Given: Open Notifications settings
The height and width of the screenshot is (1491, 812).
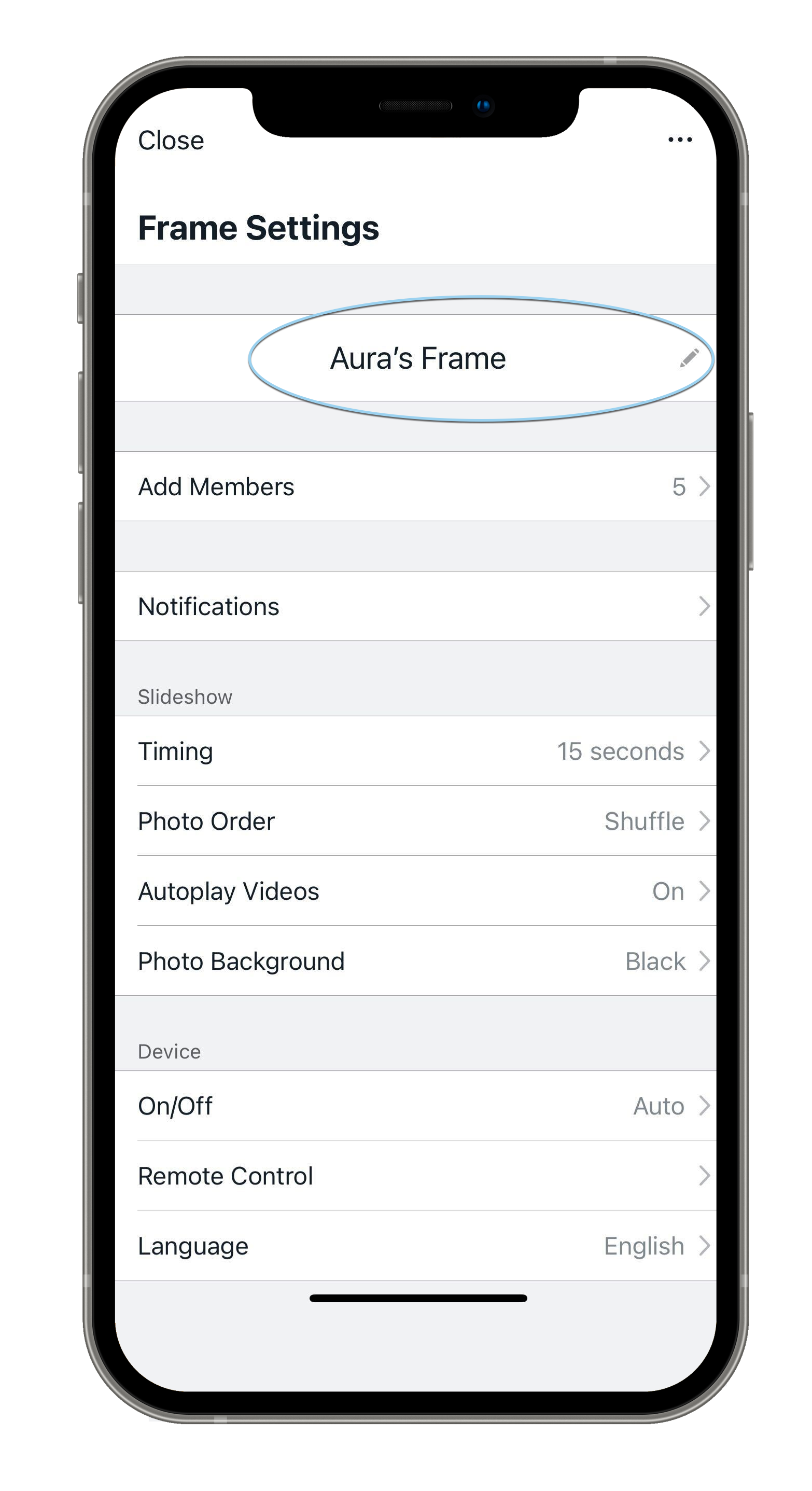Looking at the screenshot, I should coord(415,607).
